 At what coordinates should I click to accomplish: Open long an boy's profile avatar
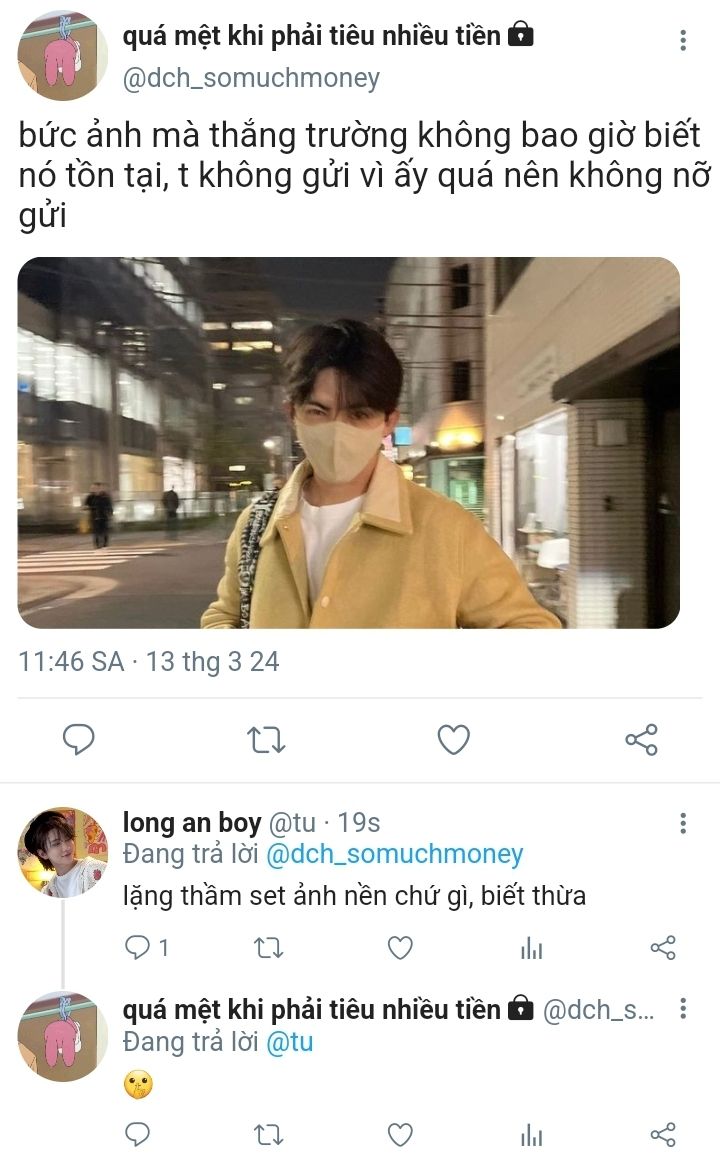62,852
